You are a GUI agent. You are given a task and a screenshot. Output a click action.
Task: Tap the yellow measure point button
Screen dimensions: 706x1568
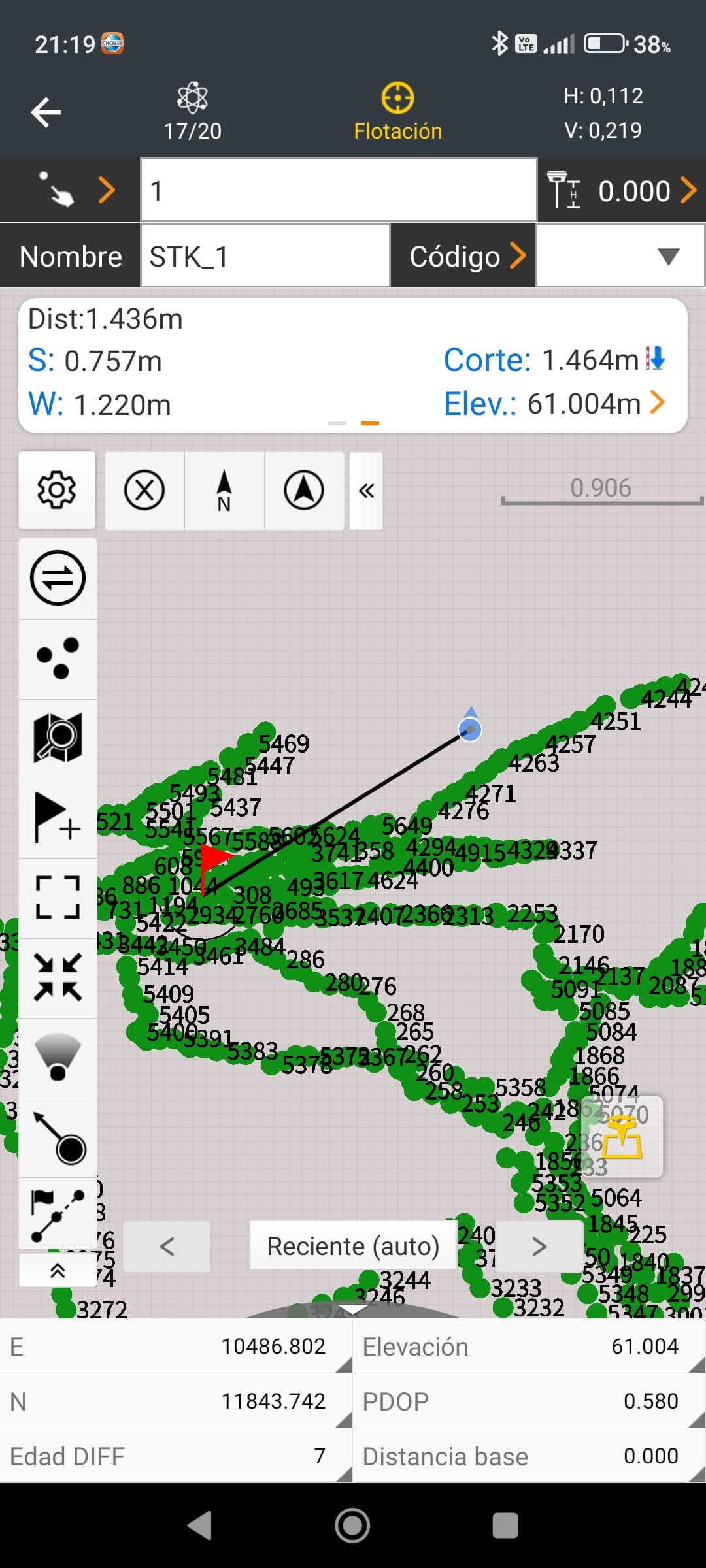tap(623, 1138)
